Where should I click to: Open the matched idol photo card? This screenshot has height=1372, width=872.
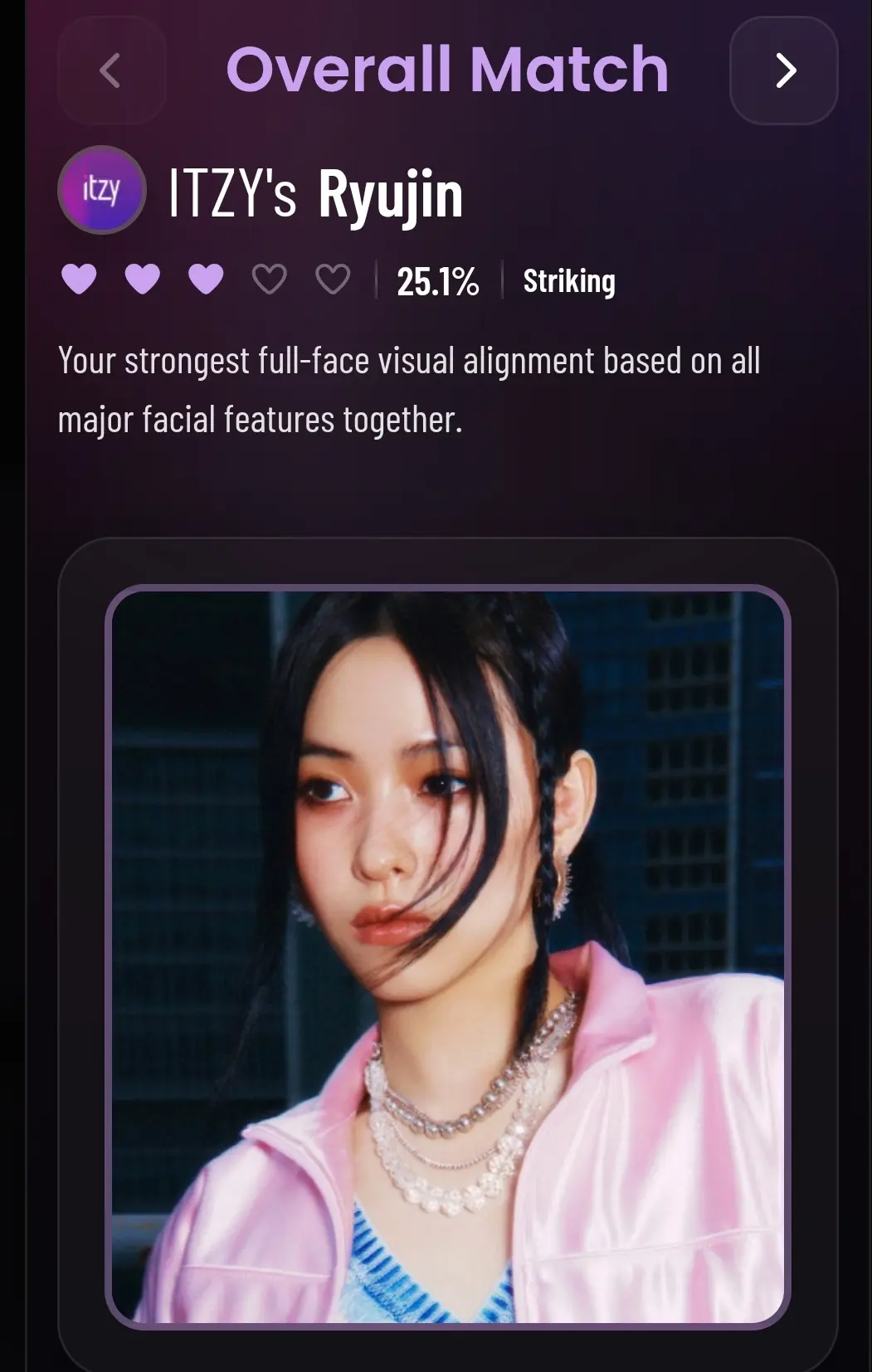coord(448,956)
